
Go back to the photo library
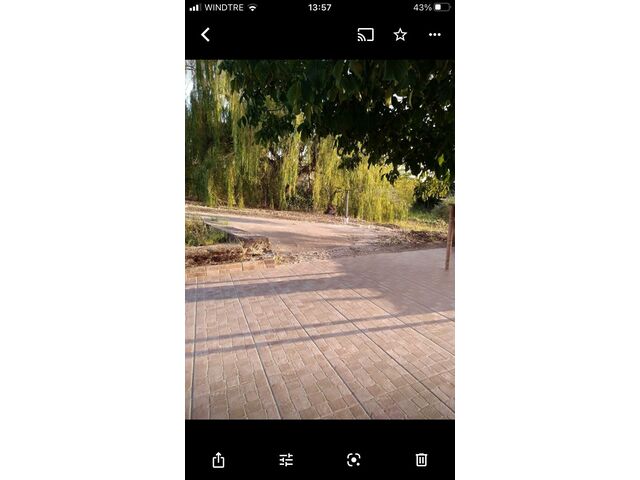(205, 34)
